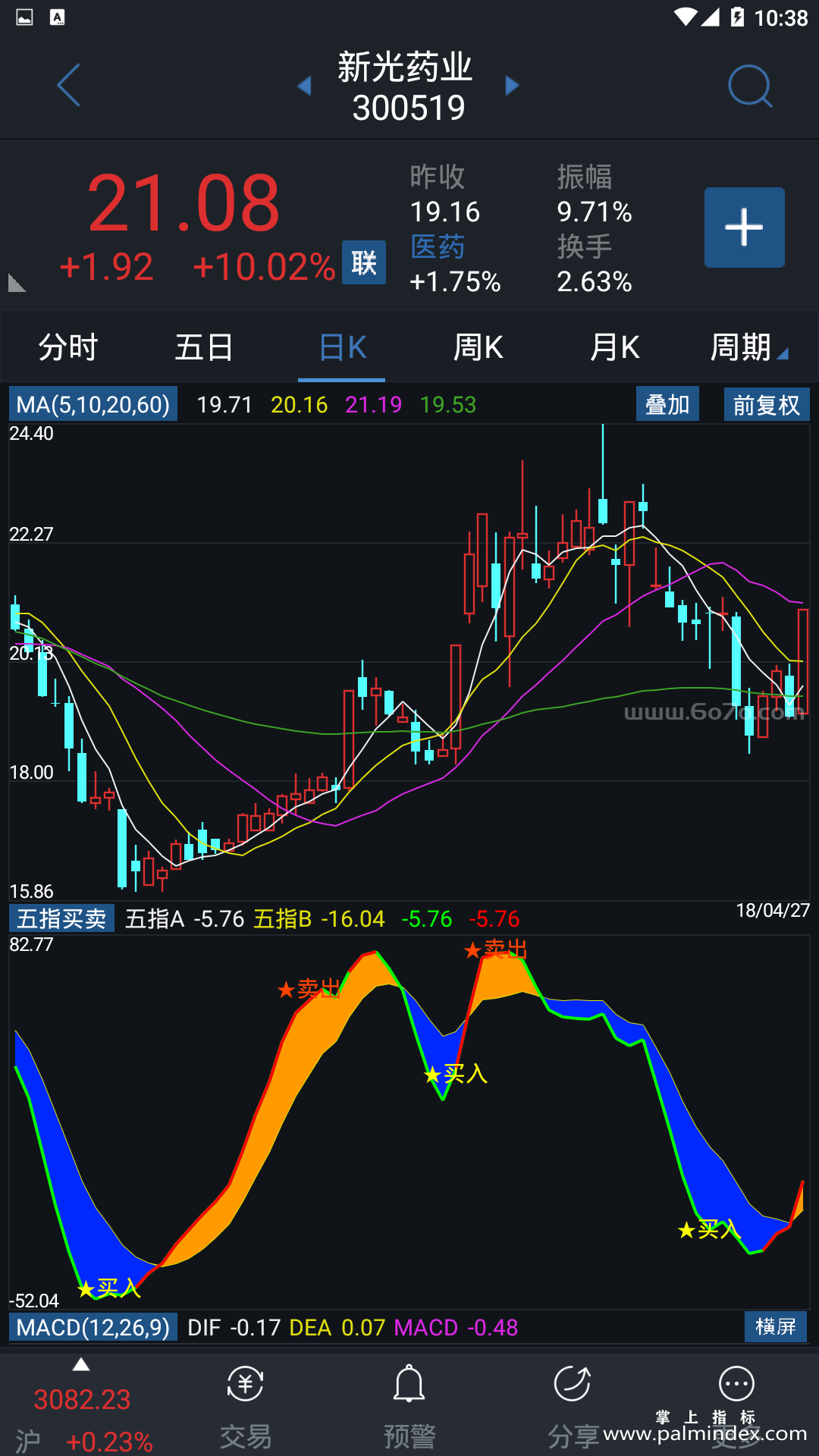Switch to the 月K chart tab
Screen dimensions: 819x1456
(615, 347)
